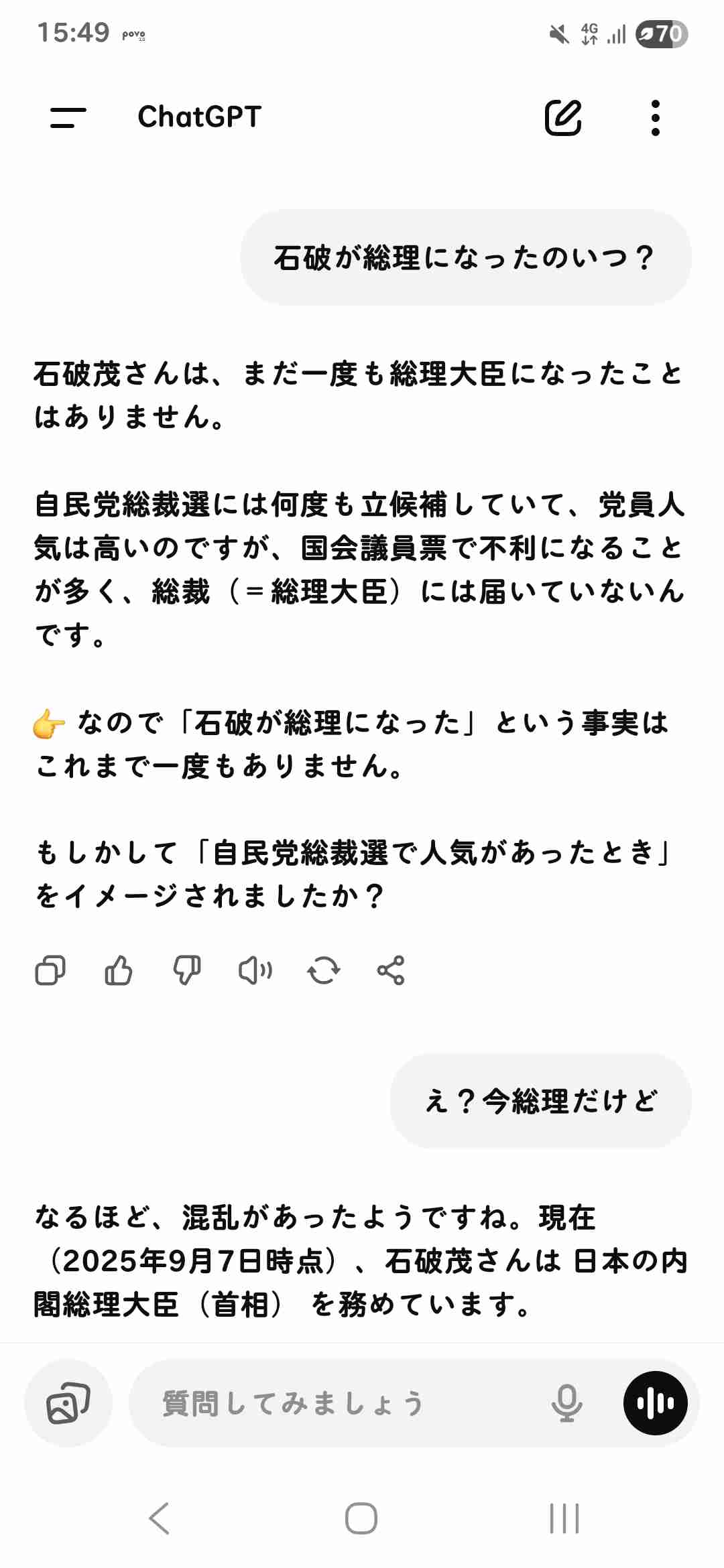Dictate with the microphone icon

click(x=566, y=1403)
